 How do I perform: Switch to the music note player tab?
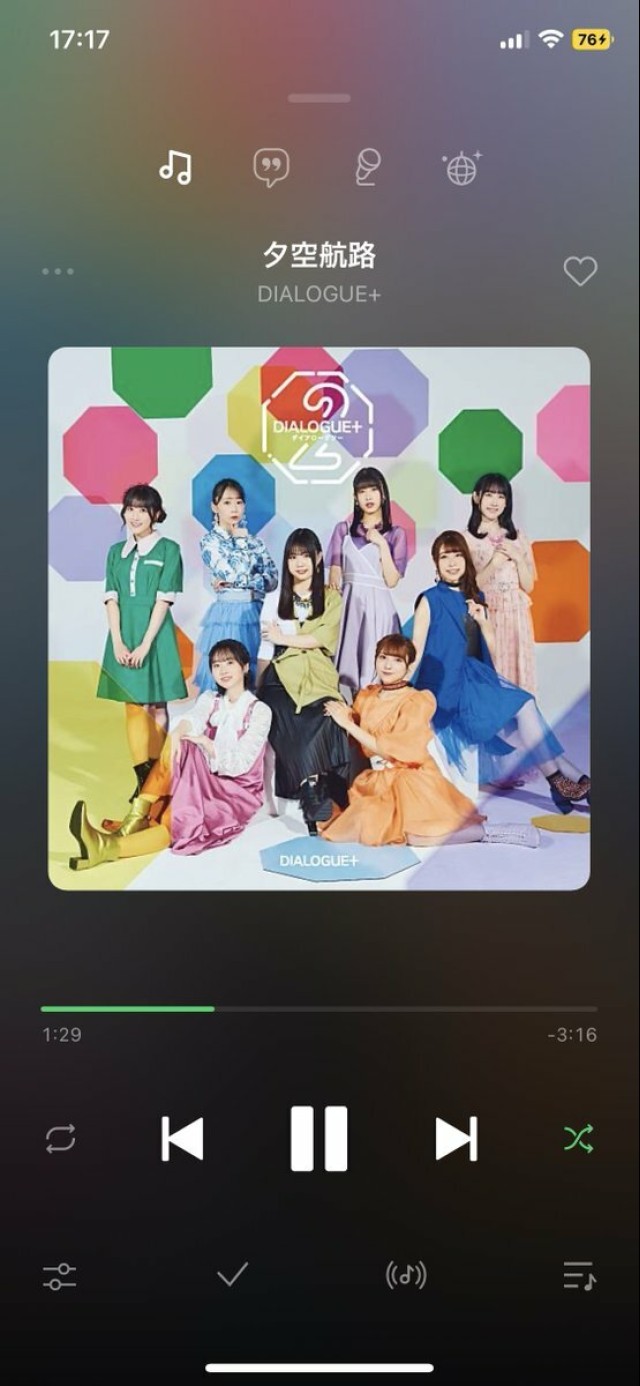click(x=175, y=167)
